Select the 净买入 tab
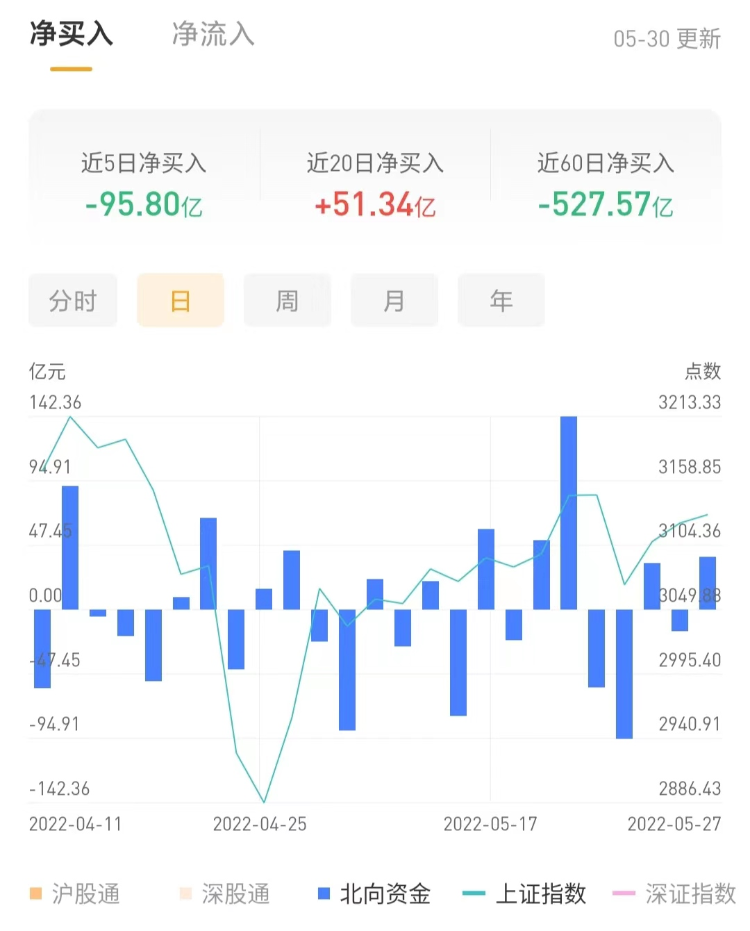Image resolution: width=750 pixels, height=931 pixels. (71, 35)
